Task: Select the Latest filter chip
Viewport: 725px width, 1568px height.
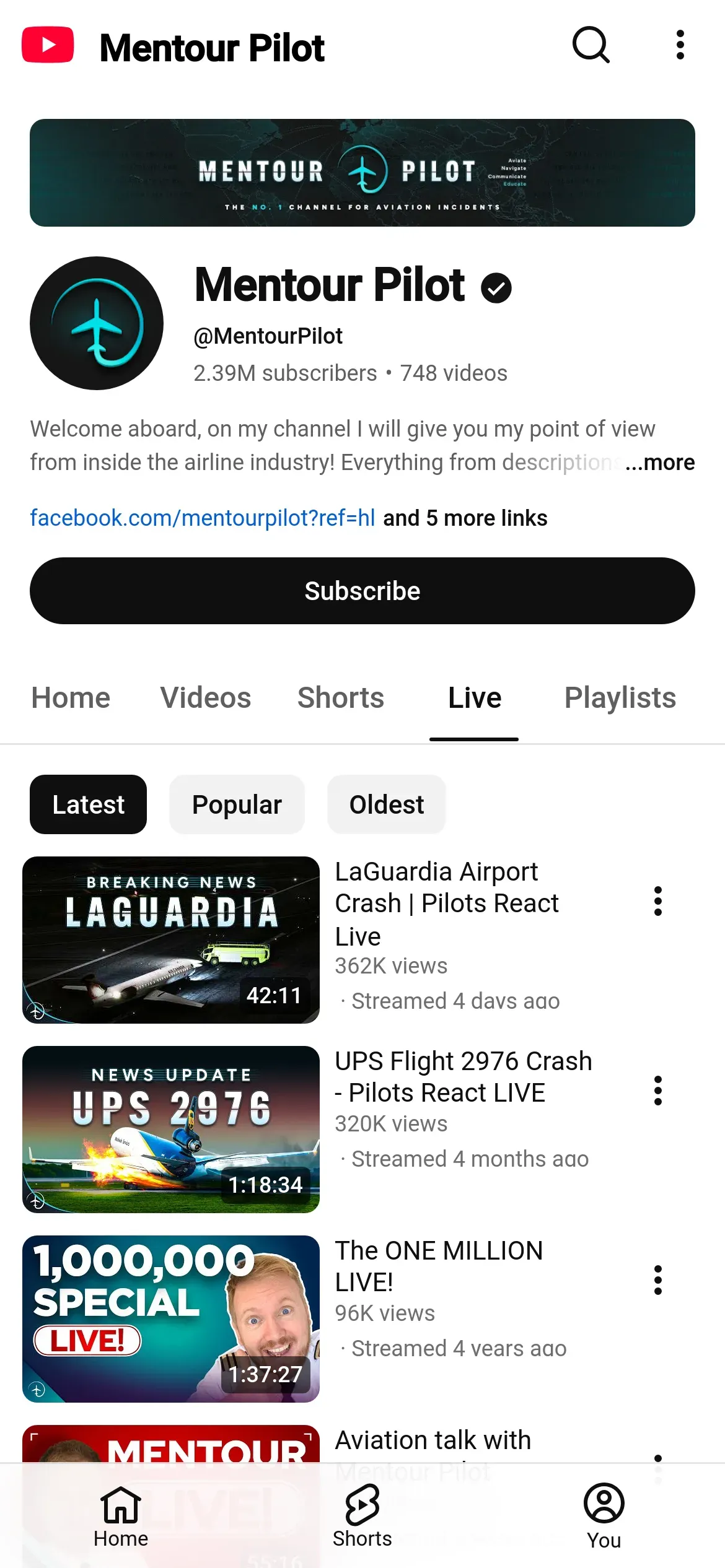Action: (x=88, y=804)
